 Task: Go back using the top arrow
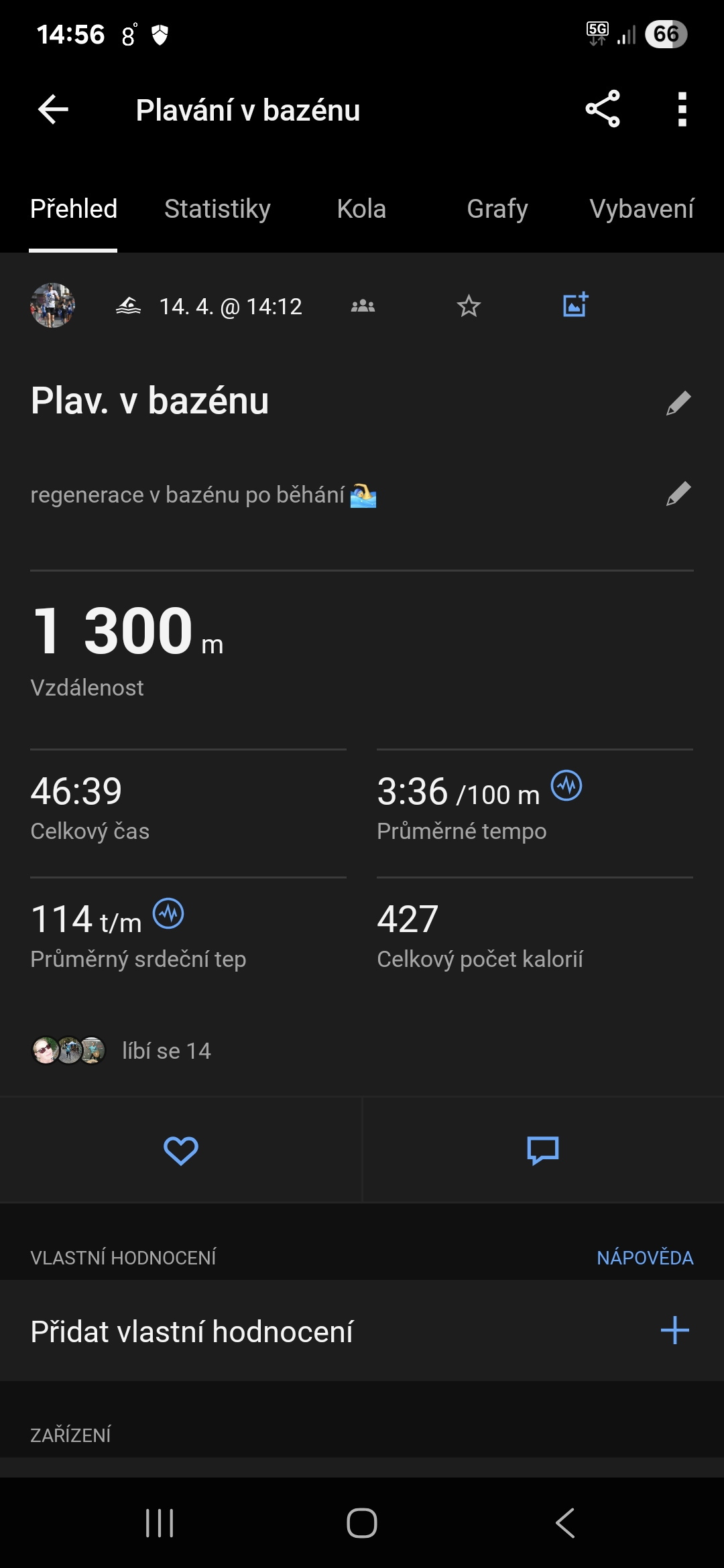point(54,110)
